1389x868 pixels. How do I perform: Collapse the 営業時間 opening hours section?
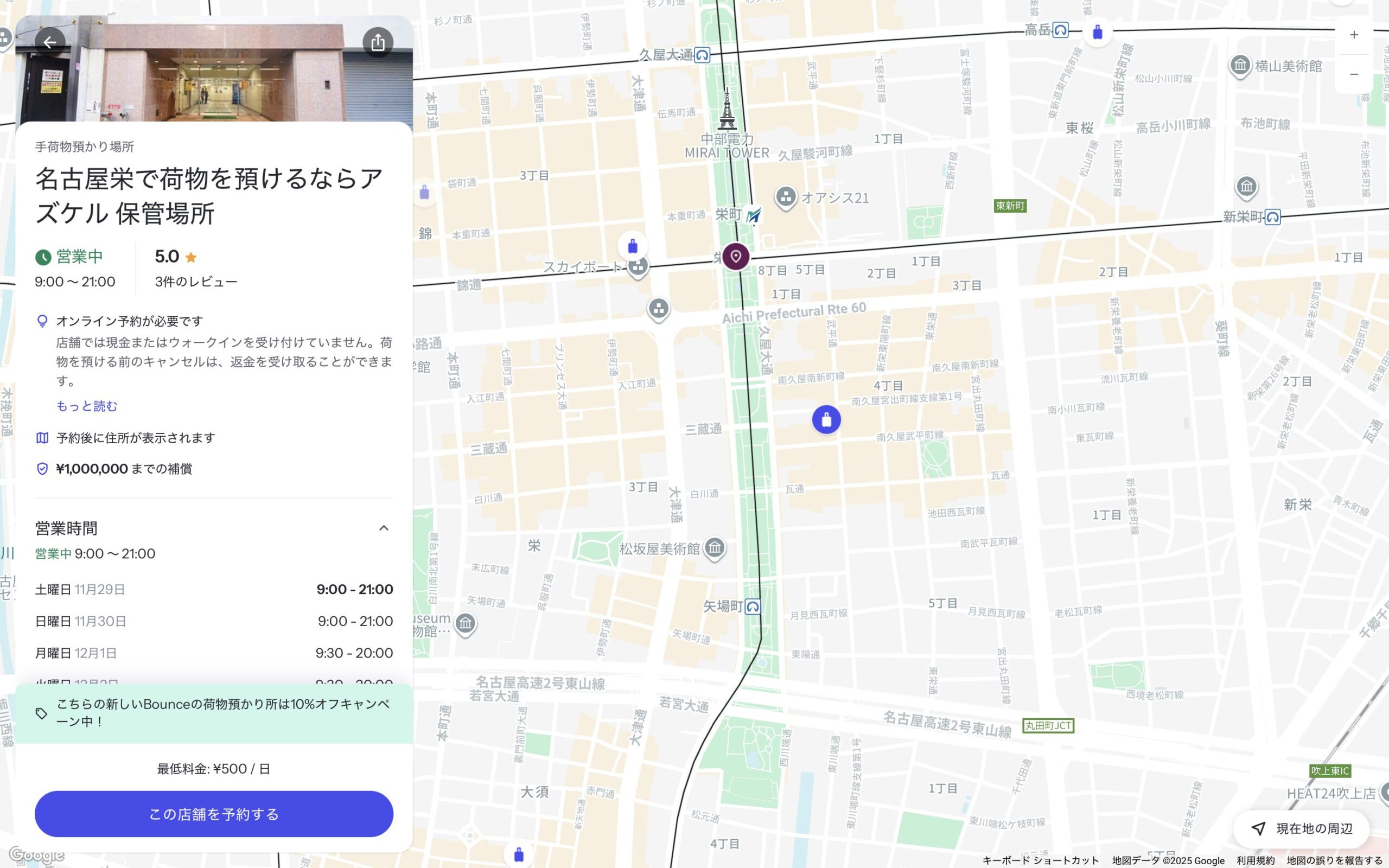(x=384, y=528)
